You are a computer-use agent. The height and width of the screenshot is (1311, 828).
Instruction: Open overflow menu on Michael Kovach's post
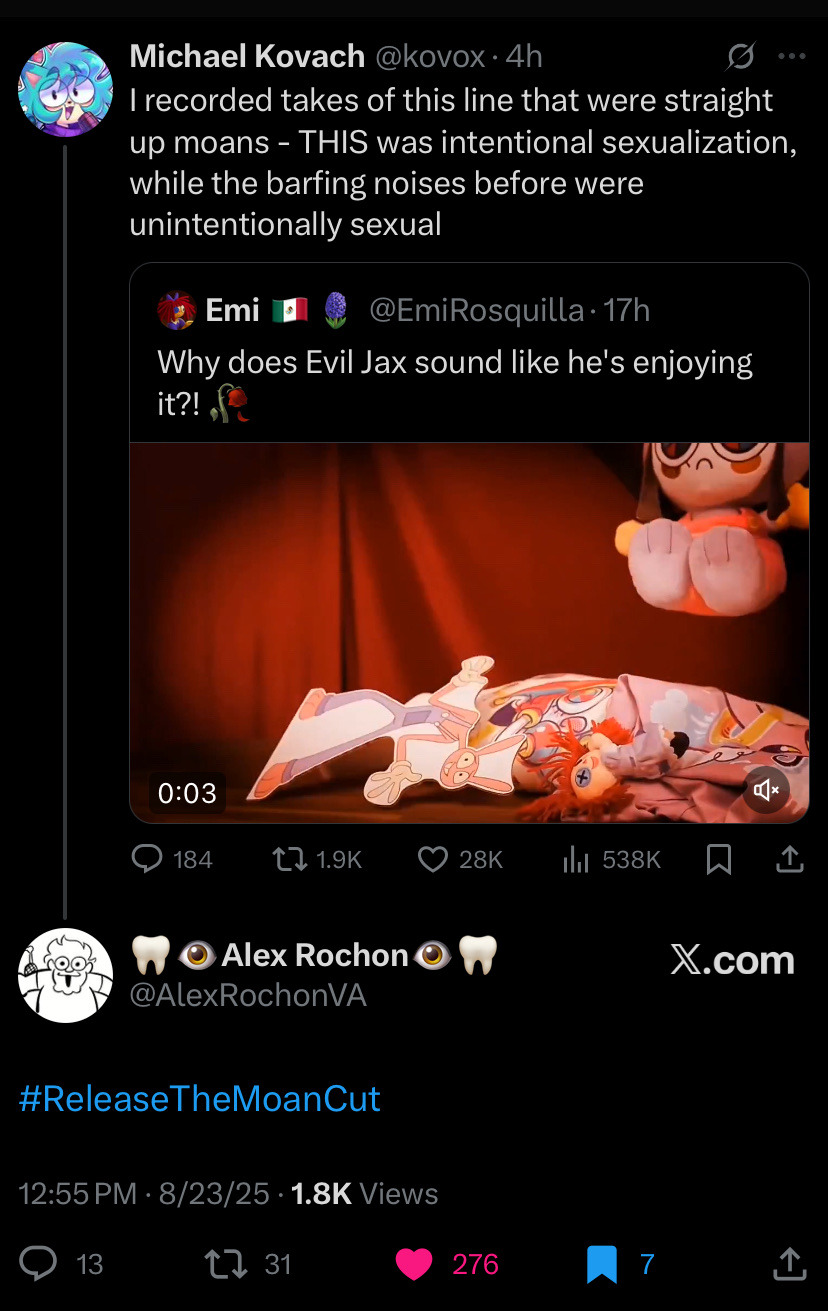tap(791, 57)
